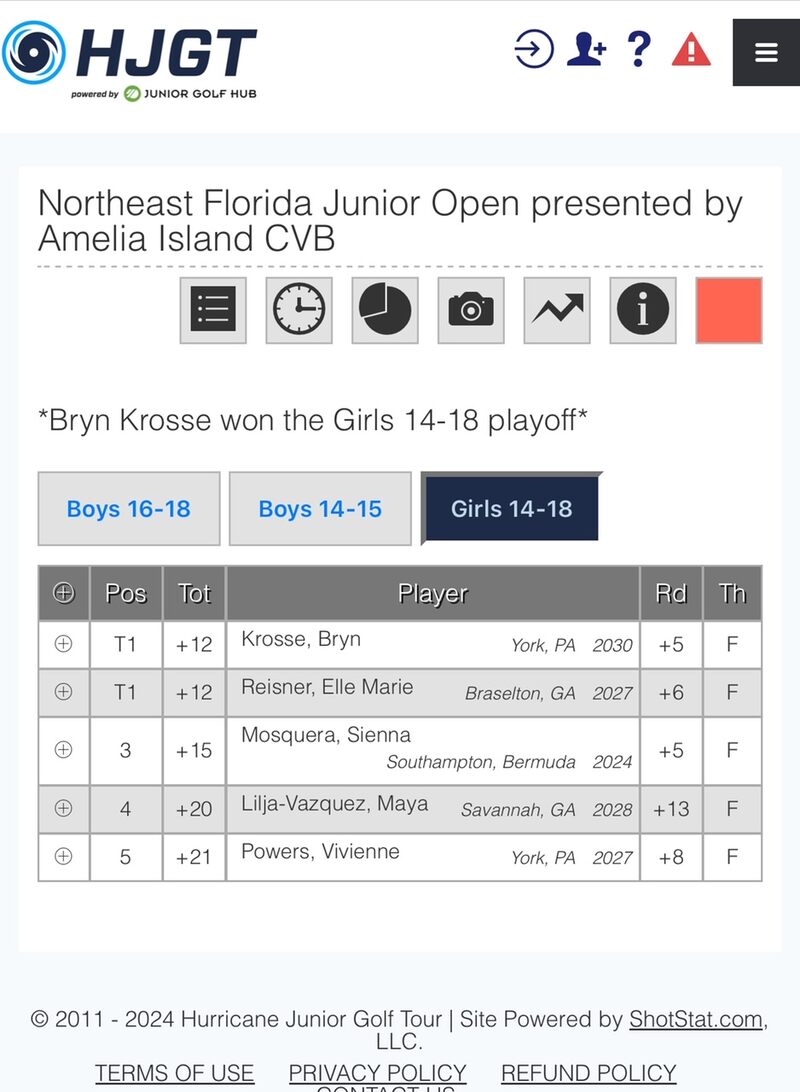Tap the sign-in arrow icon
This screenshot has height=1092, width=800.
point(534,48)
